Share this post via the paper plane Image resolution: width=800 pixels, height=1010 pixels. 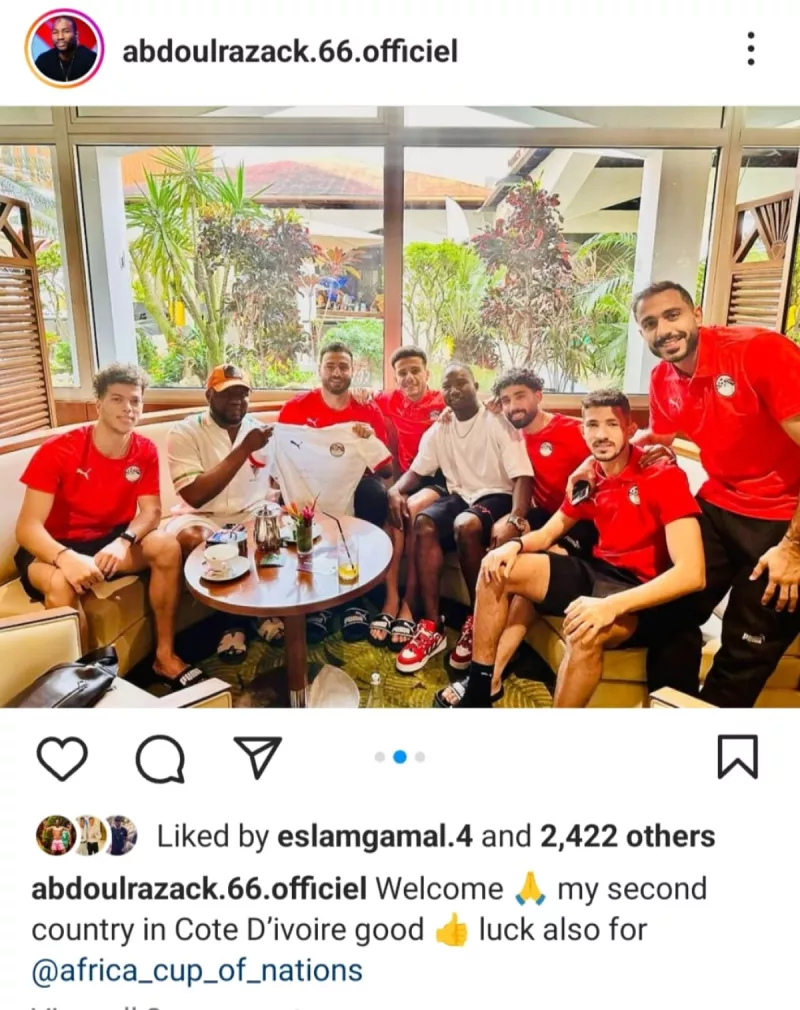pyautogui.click(x=257, y=757)
